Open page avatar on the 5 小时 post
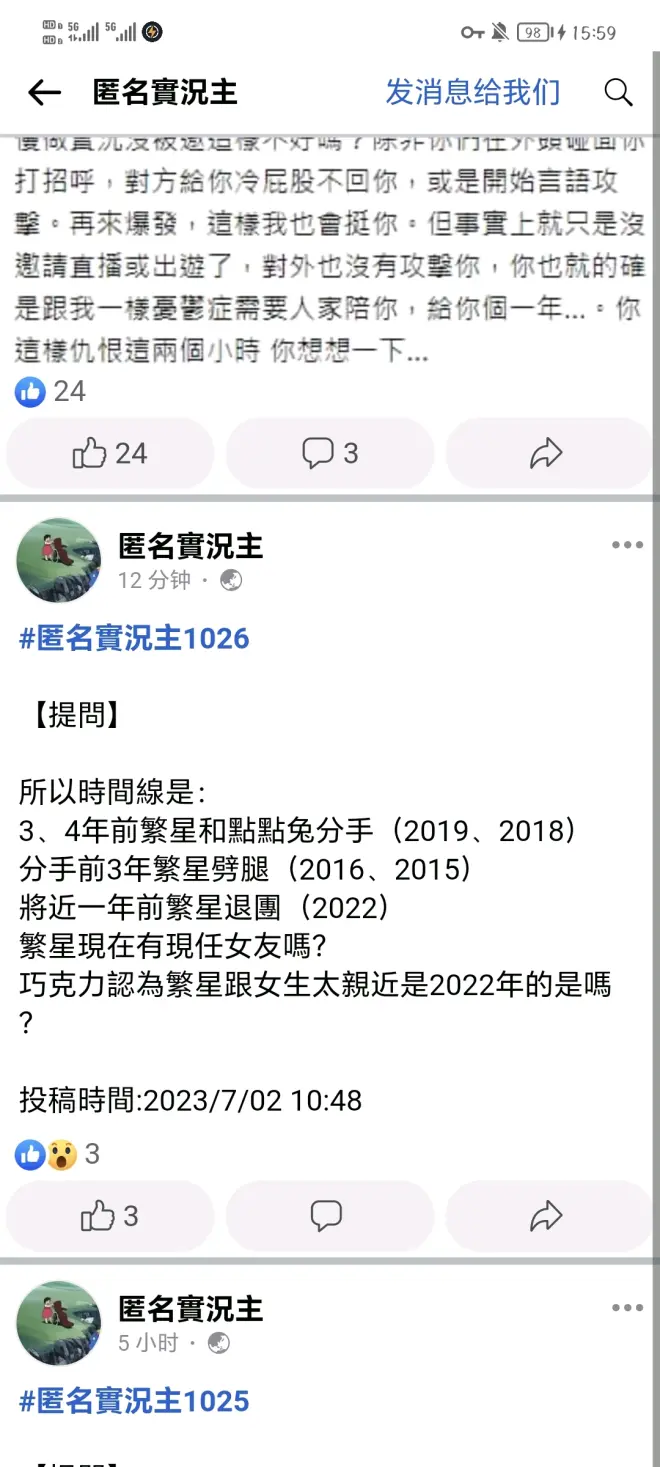Screen dimensions: 660x1467 point(59,1324)
